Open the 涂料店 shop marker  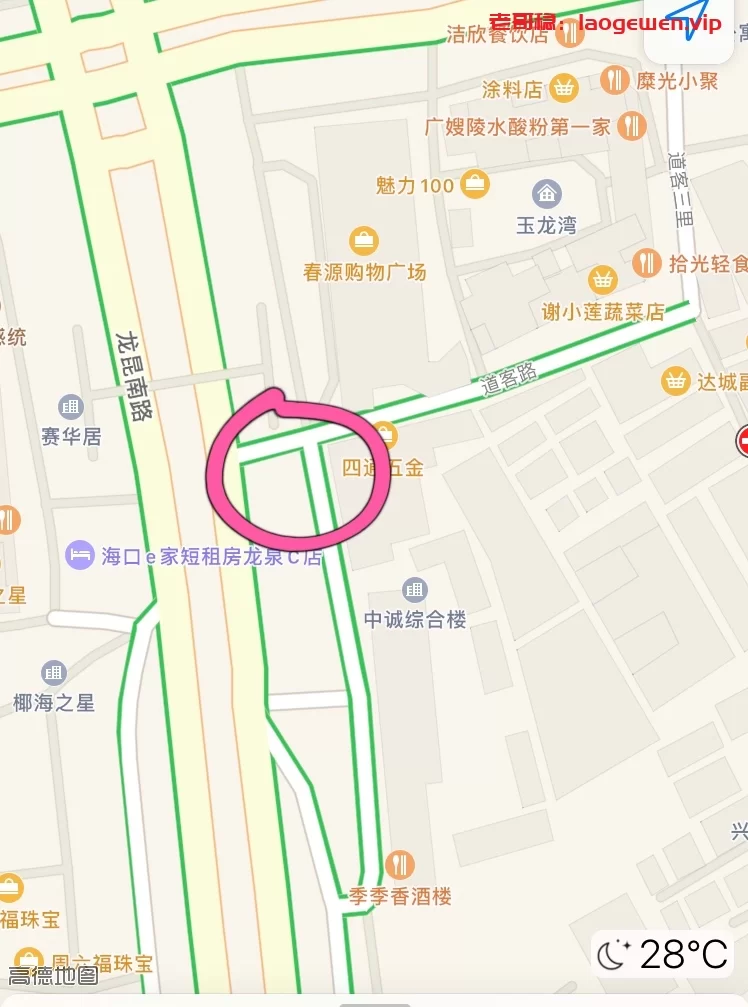pyautogui.click(x=564, y=88)
